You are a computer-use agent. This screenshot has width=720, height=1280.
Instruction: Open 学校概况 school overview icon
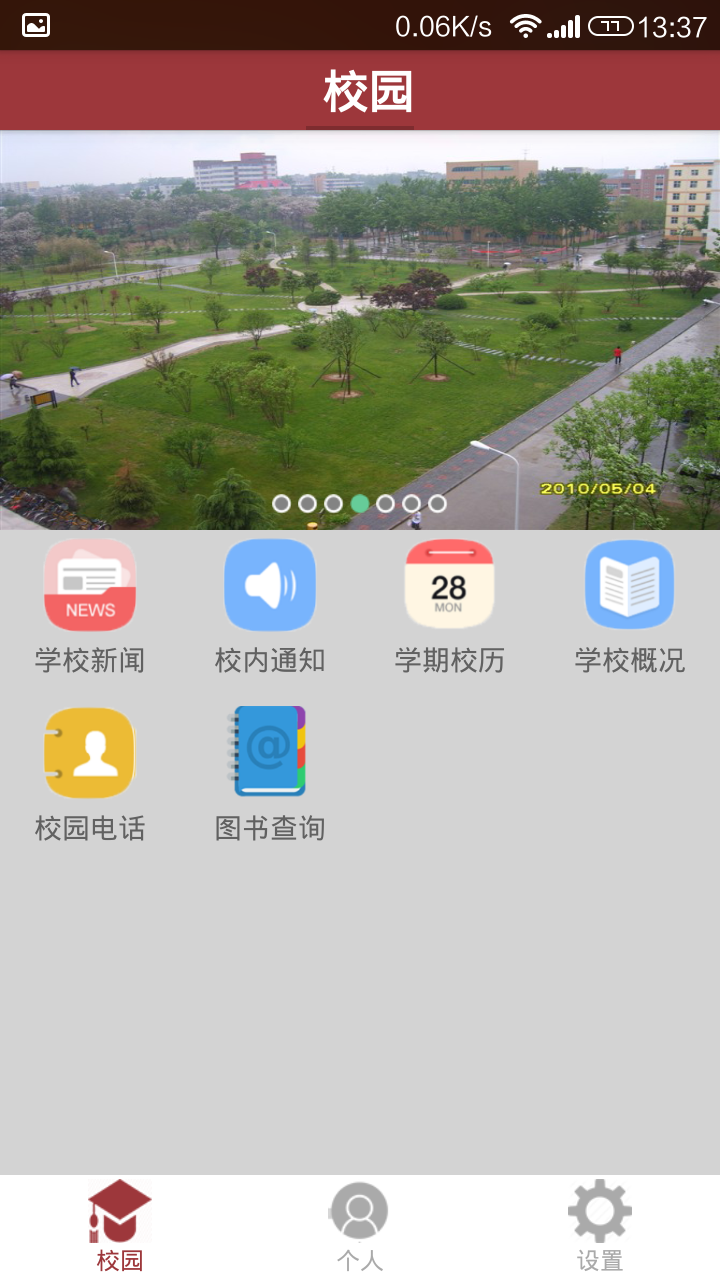(x=629, y=584)
